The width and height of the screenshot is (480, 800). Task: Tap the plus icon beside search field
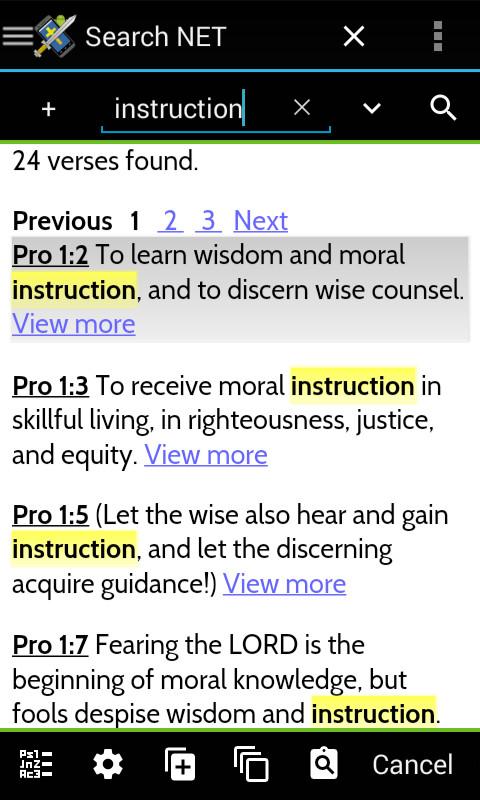[48, 109]
